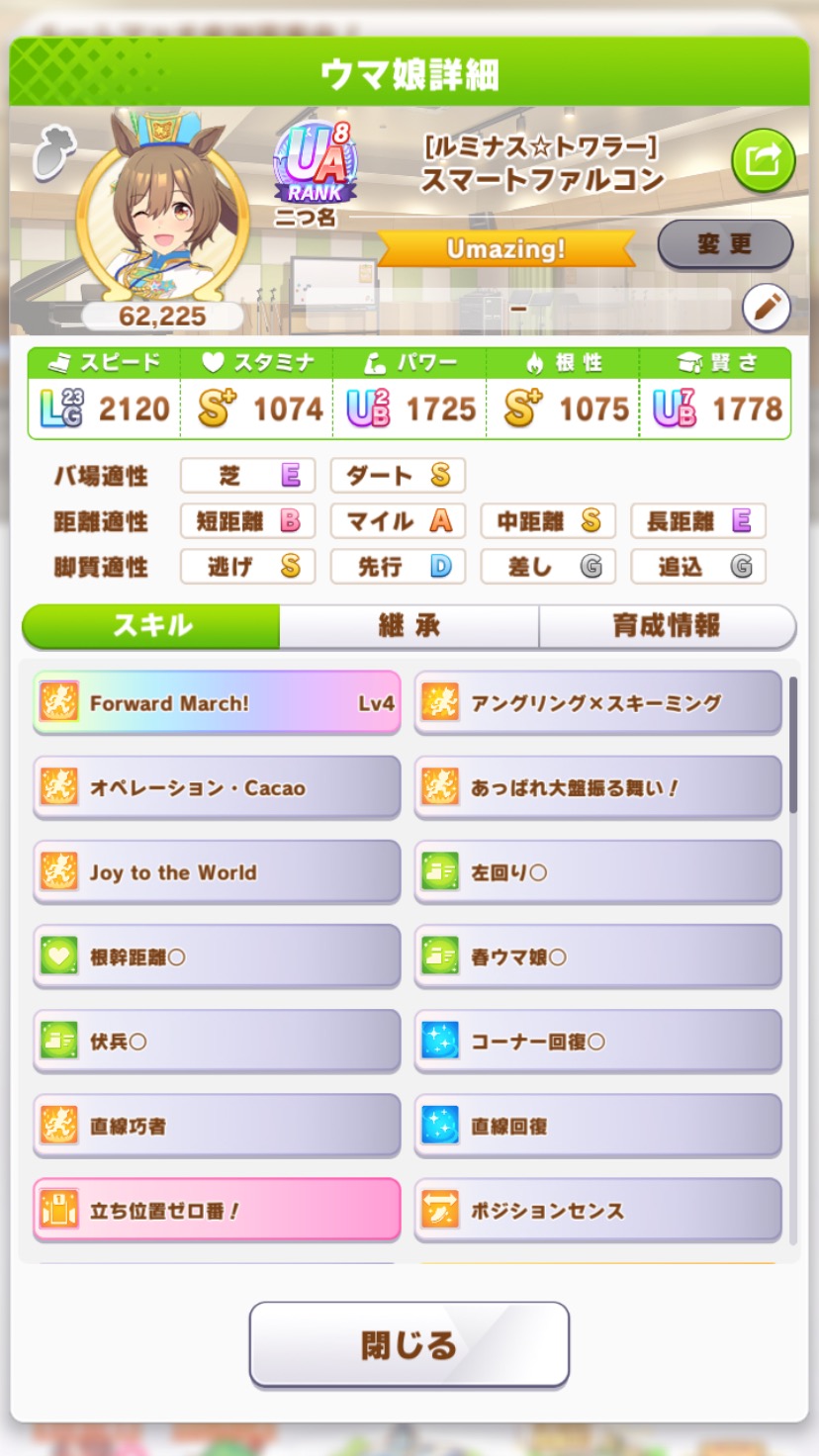Close the dialog with 閉じる
The image size is (819, 1456).
[409, 1344]
